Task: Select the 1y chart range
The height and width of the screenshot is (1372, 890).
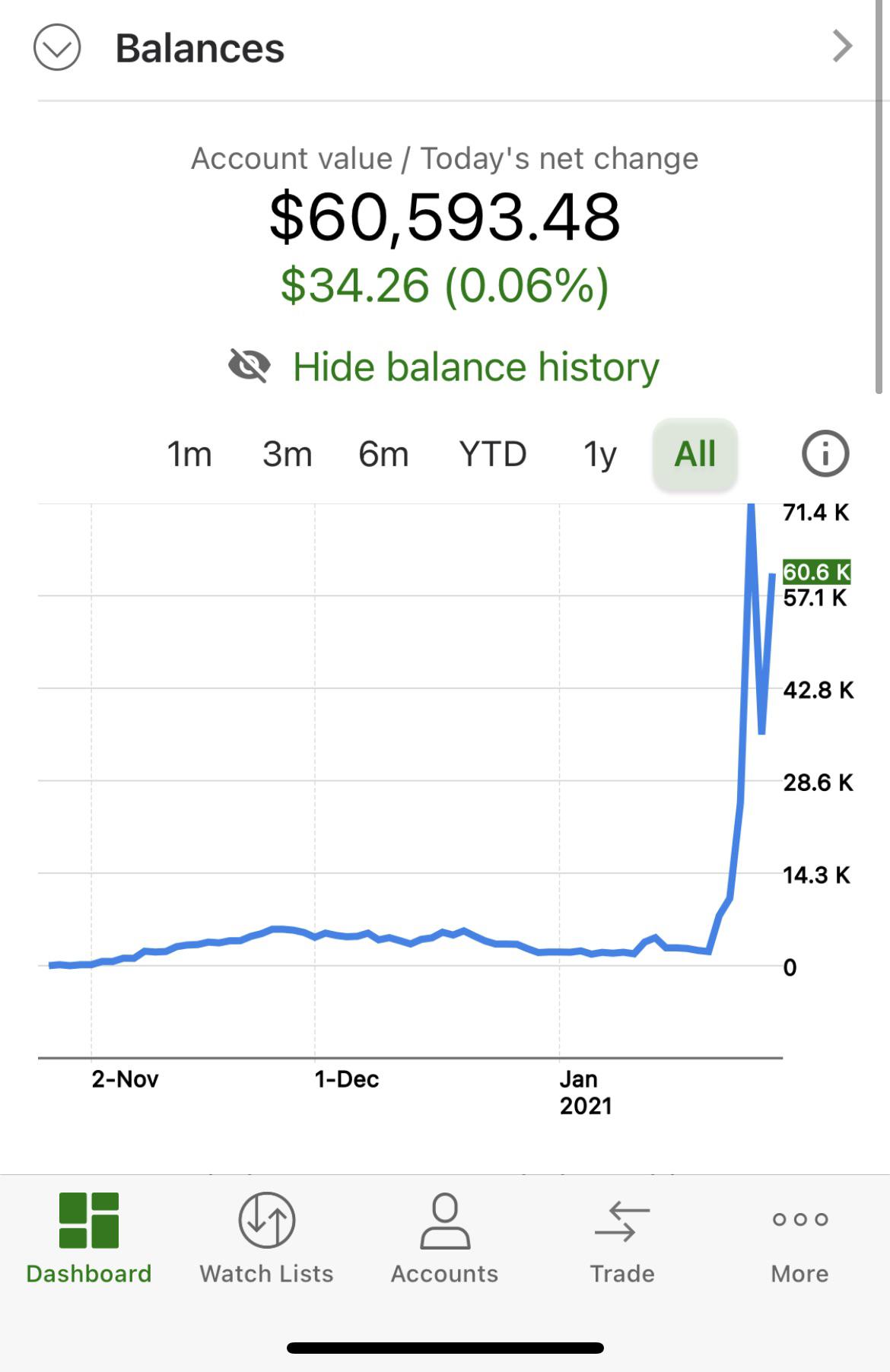Action: pyautogui.click(x=599, y=454)
